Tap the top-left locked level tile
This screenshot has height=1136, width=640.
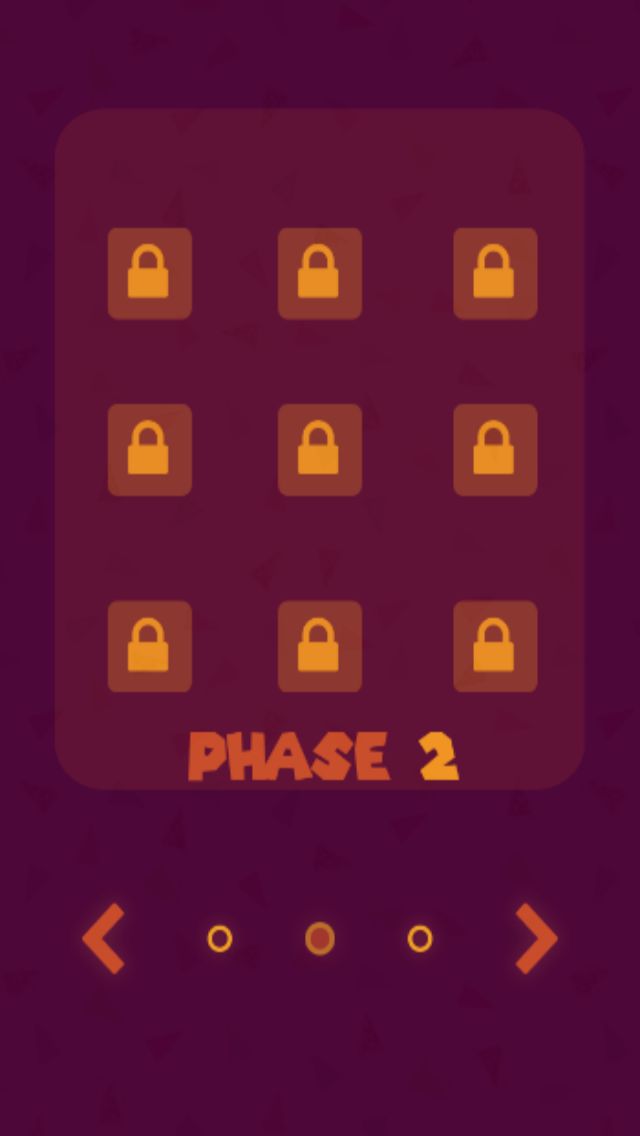[x=150, y=273]
